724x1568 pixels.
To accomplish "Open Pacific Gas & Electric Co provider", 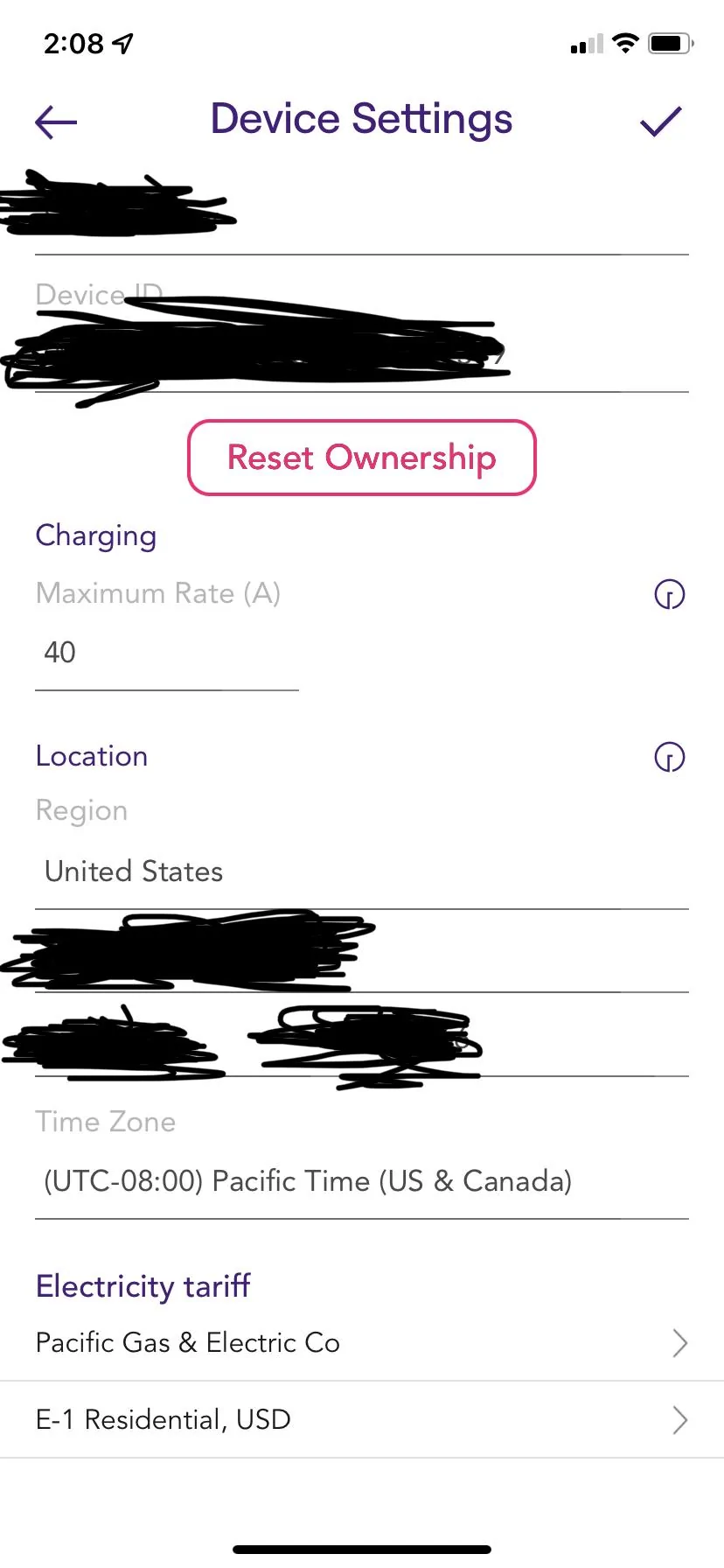I will (361, 1342).
